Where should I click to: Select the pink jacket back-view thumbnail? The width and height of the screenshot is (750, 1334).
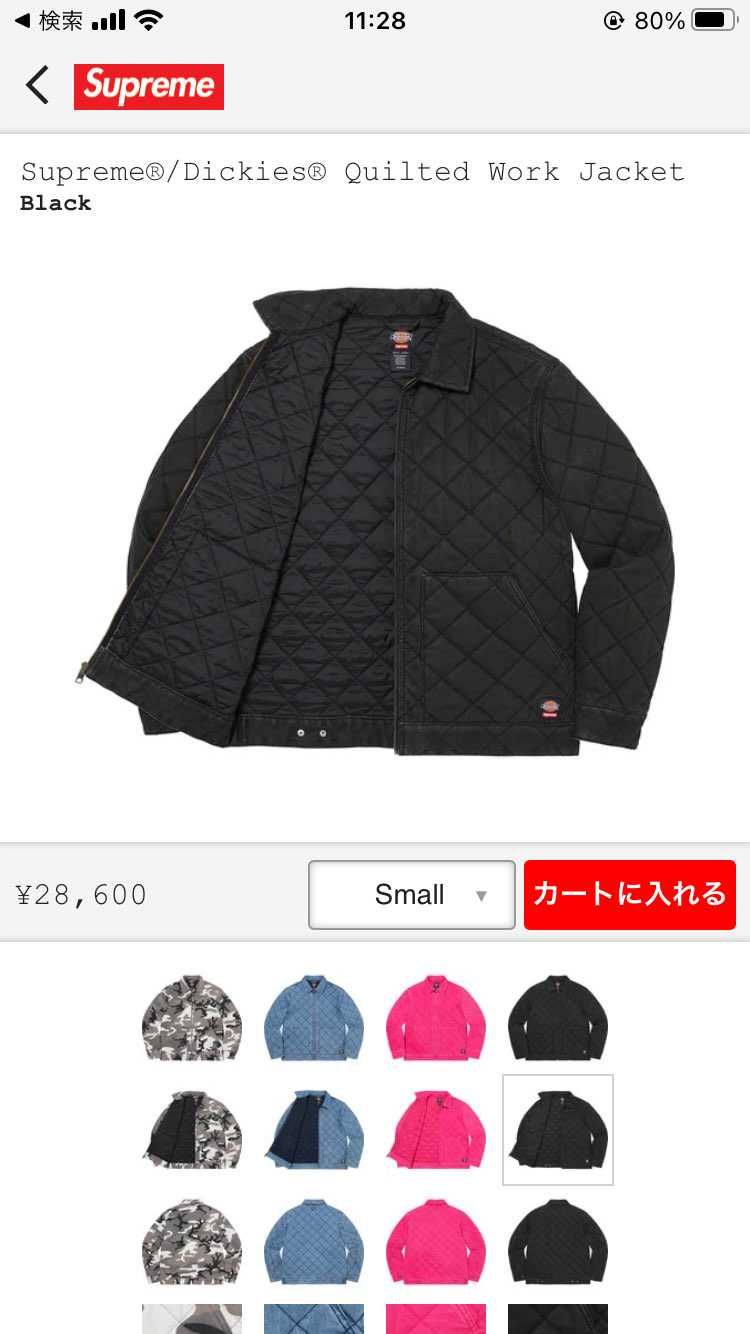coord(436,1243)
